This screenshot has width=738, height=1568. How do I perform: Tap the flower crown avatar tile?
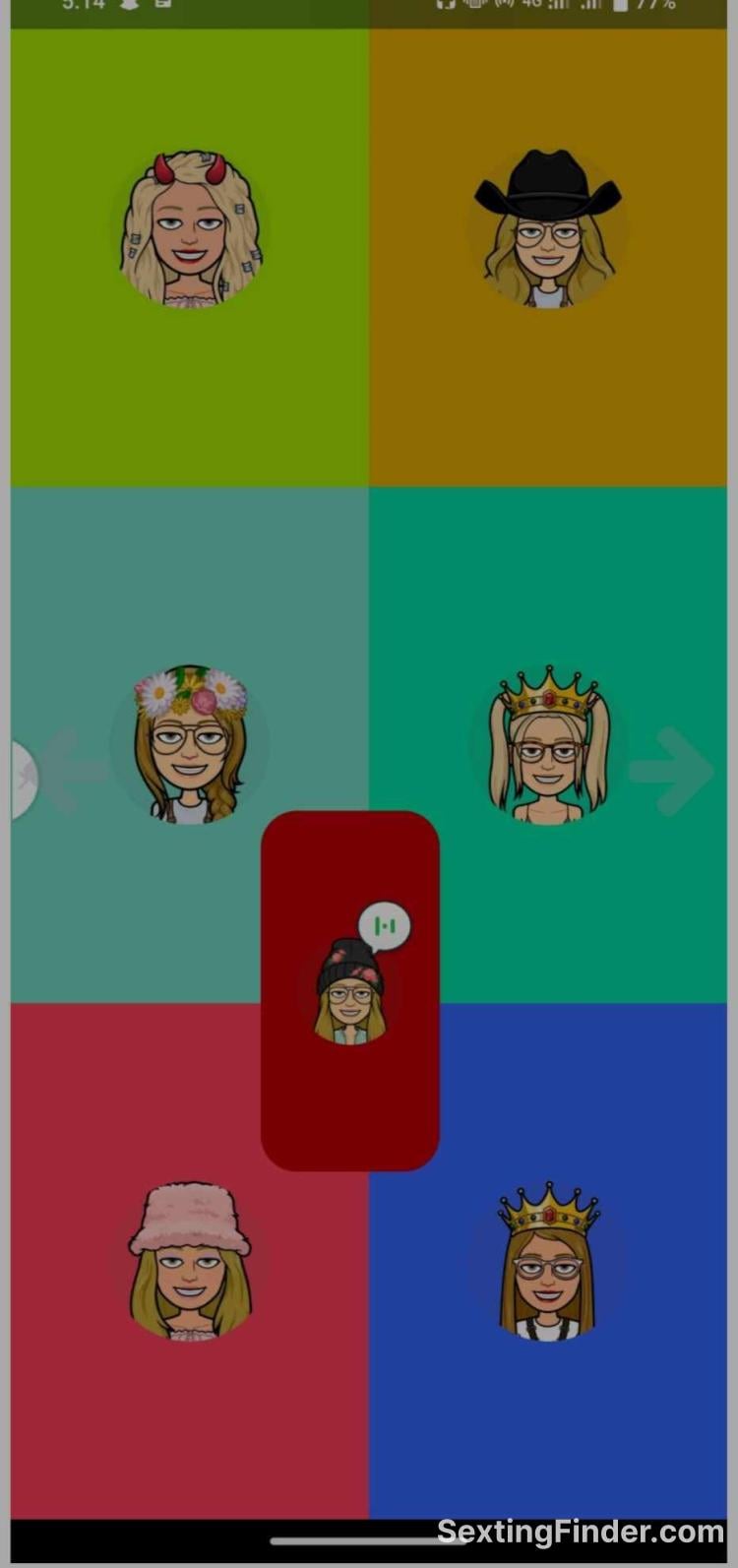pyautogui.click(x=190, y=744)
